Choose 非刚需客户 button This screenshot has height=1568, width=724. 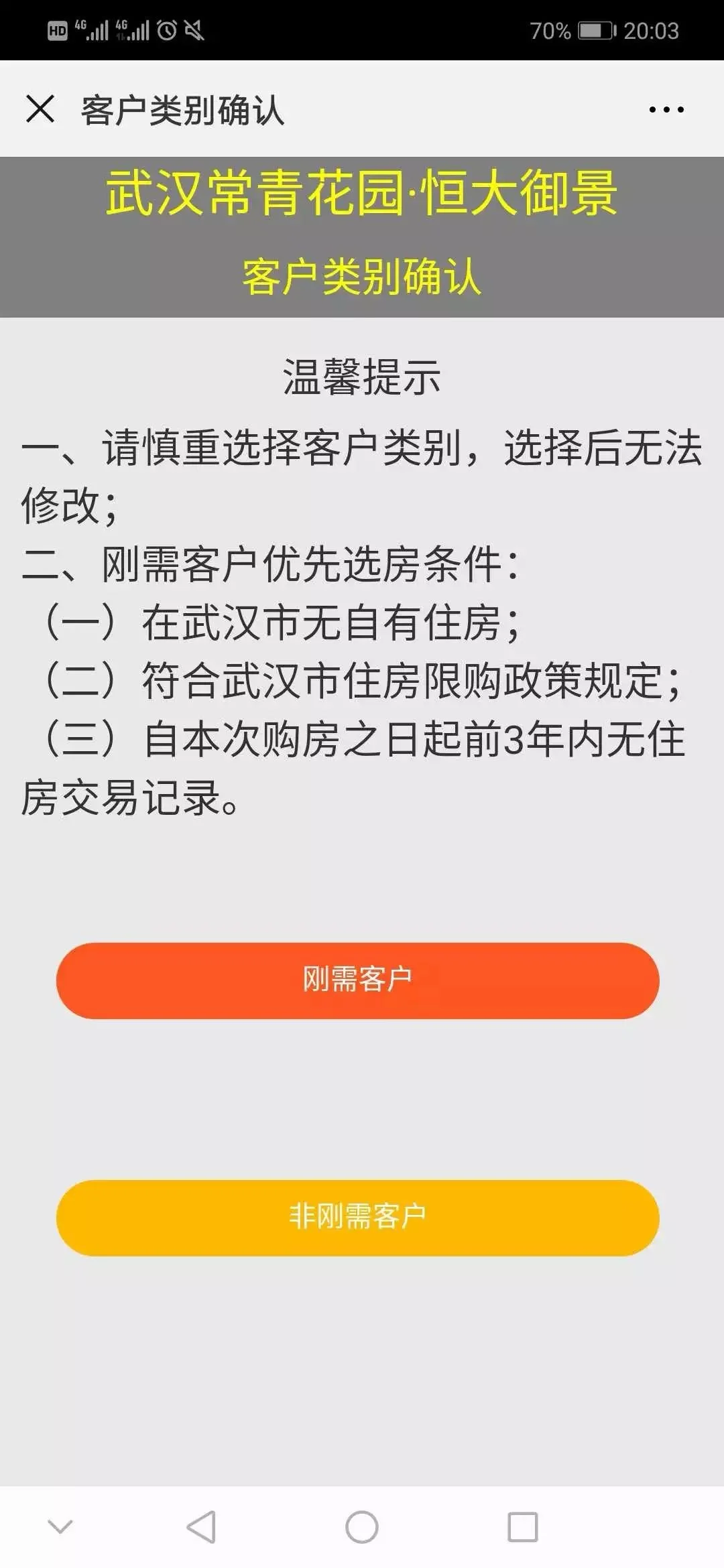357,1218
